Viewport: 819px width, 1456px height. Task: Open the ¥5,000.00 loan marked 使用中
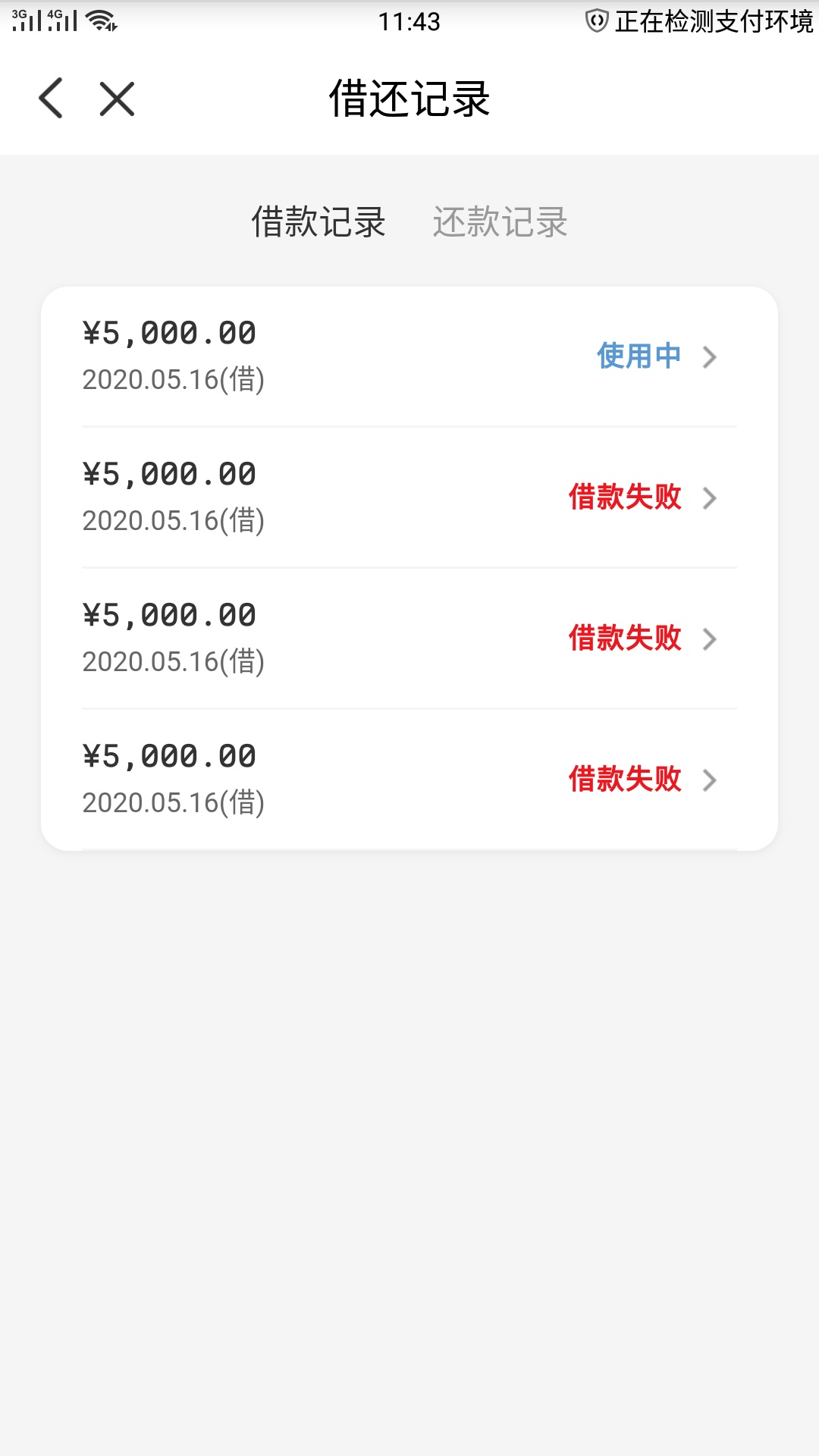409,356
